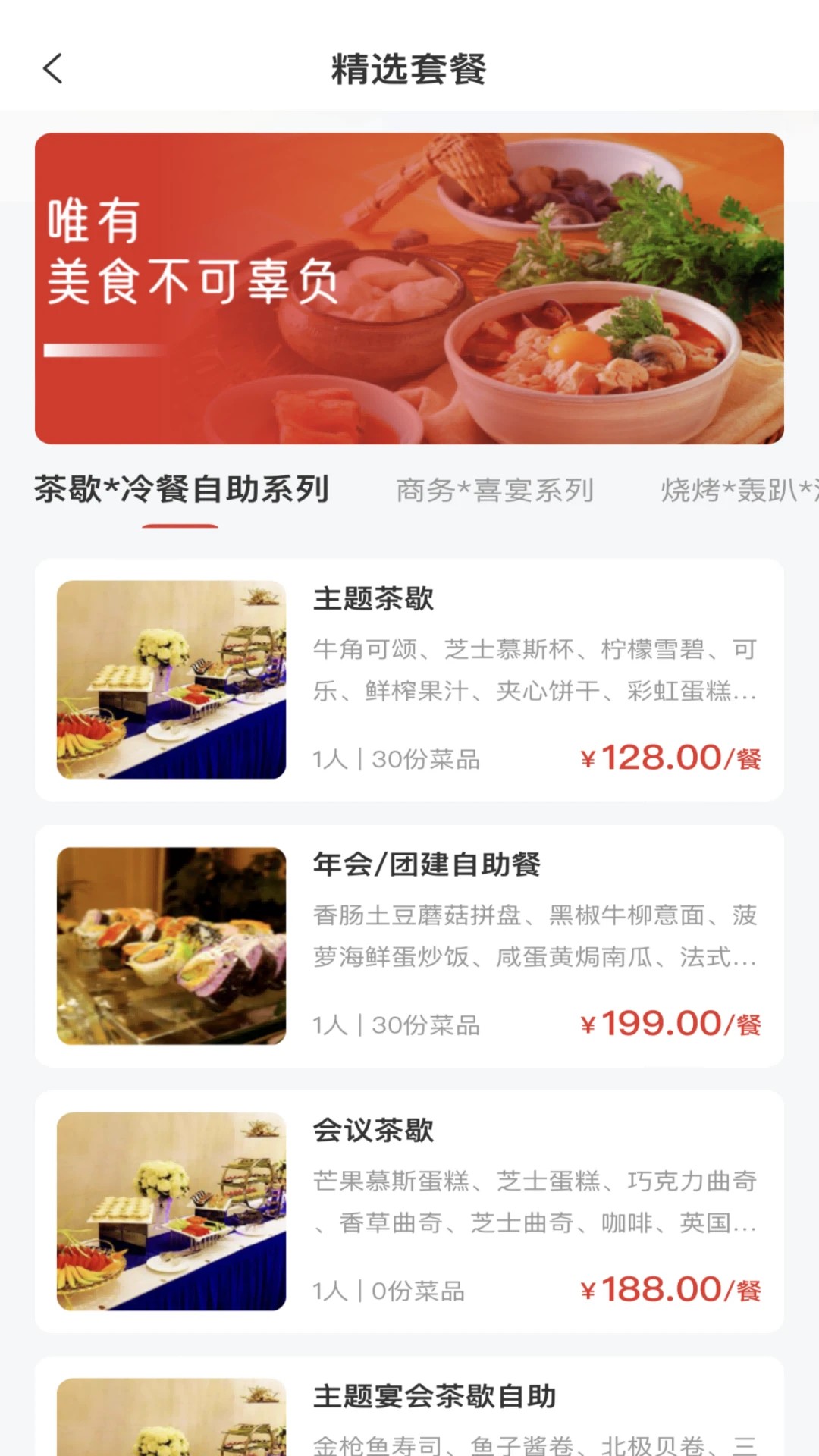This screenshot has height=1456, width=819.
Task: Tap the page title 精选套餐
Action: point(409,68)
